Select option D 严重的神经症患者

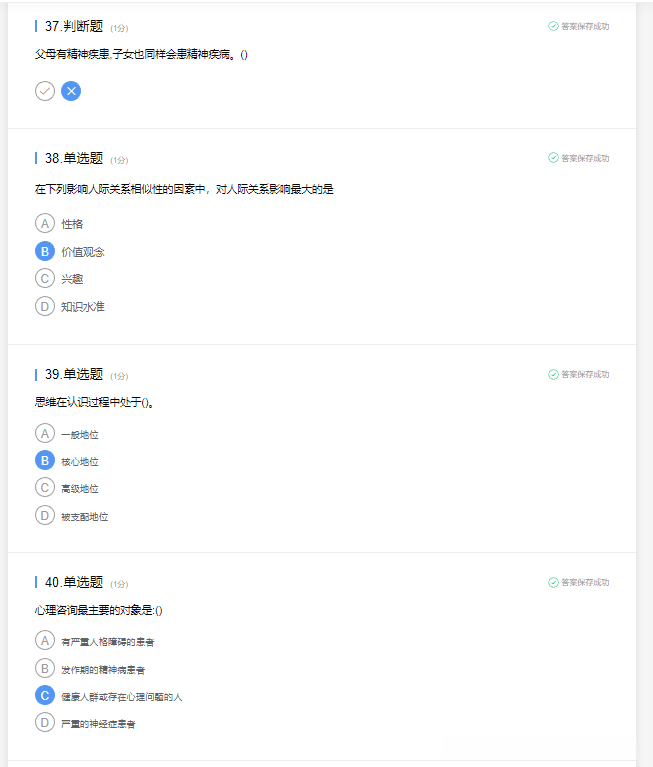[45, 722]
